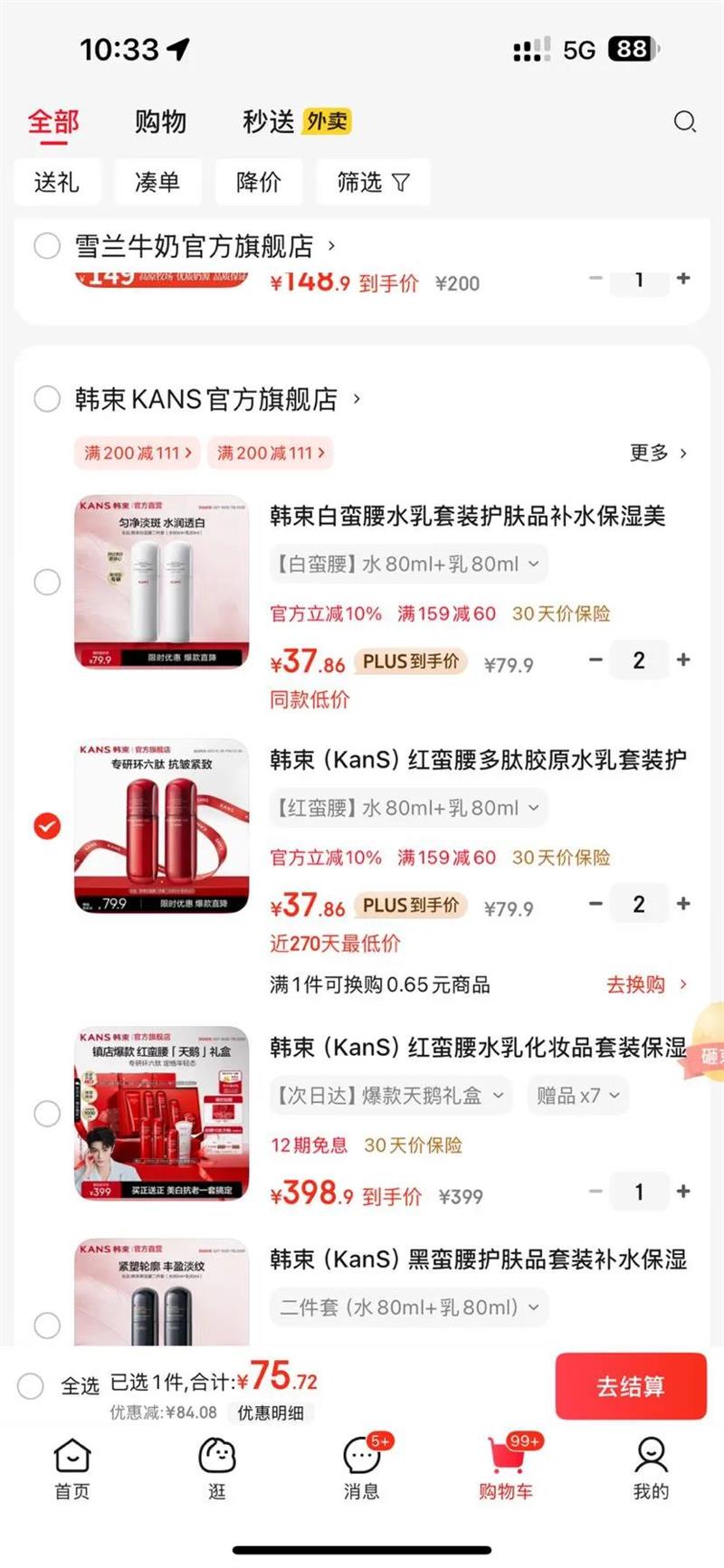The width and height of the screenshot is (724, 1568).
Task: Open the 【白蛮腰】水80ml+乳80ml spec dropdown
Action: 408,565
